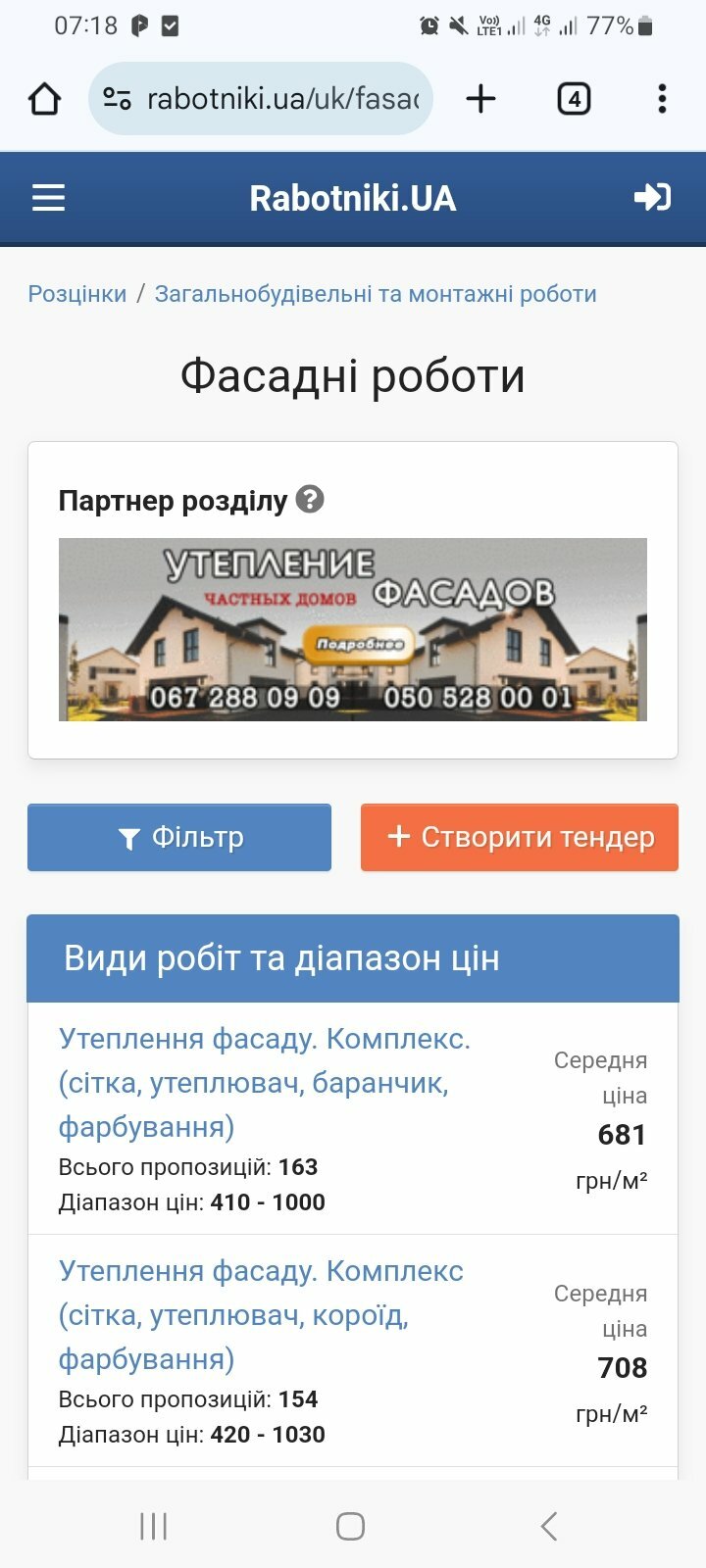Open the site hamburger menu

[x=48, y=198]
